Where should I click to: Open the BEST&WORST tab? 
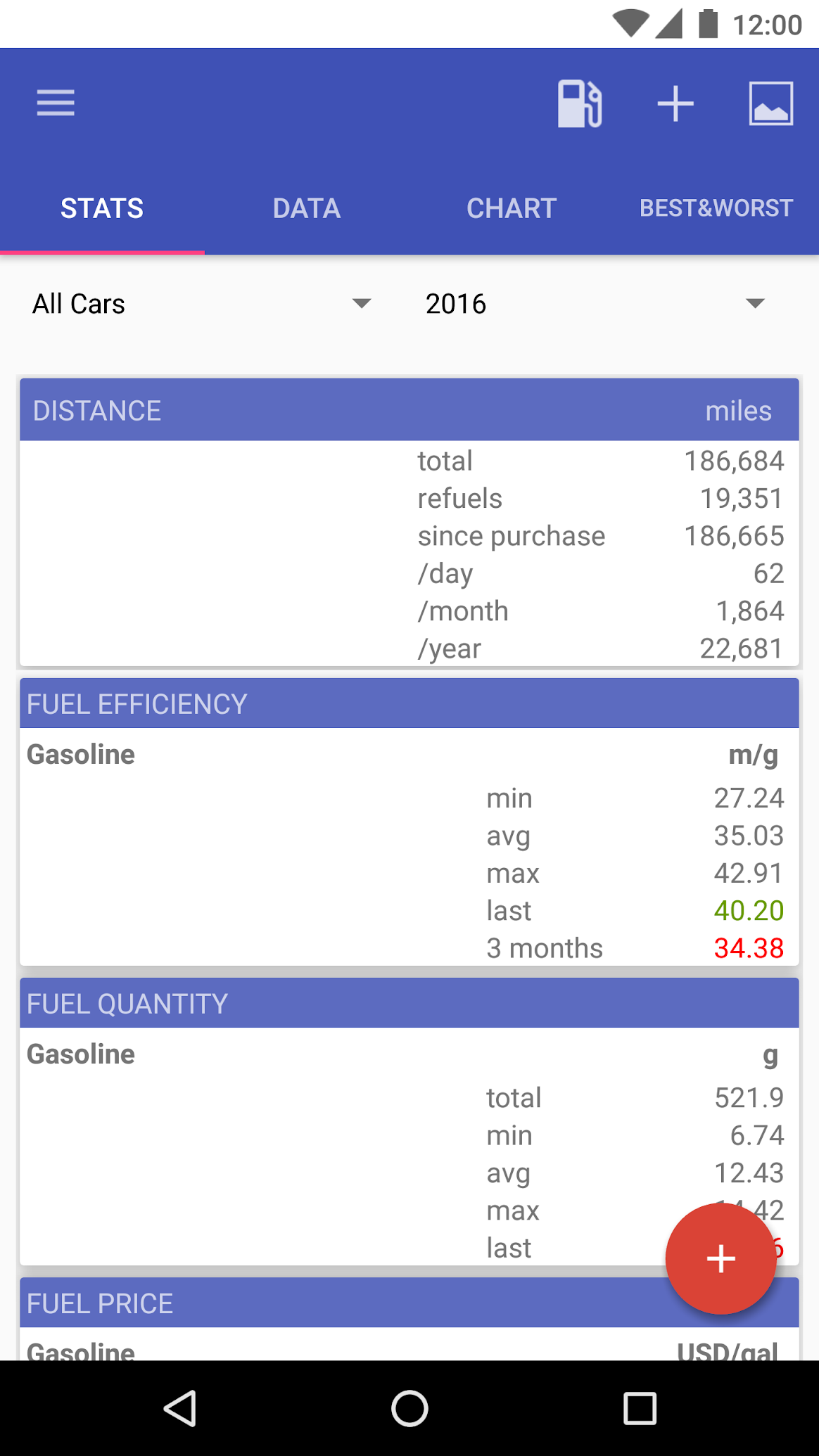716,209
